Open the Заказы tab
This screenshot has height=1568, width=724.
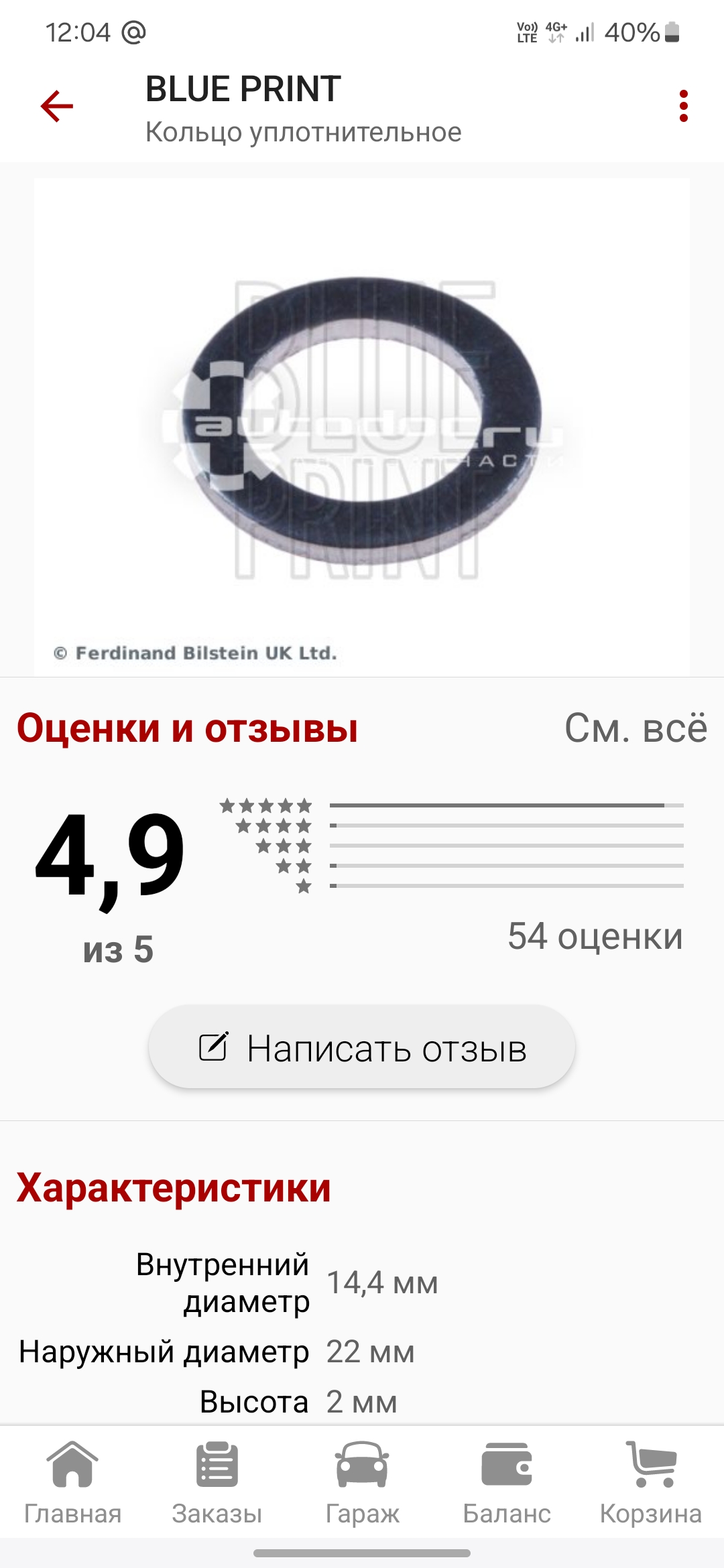click(217, 1480)
